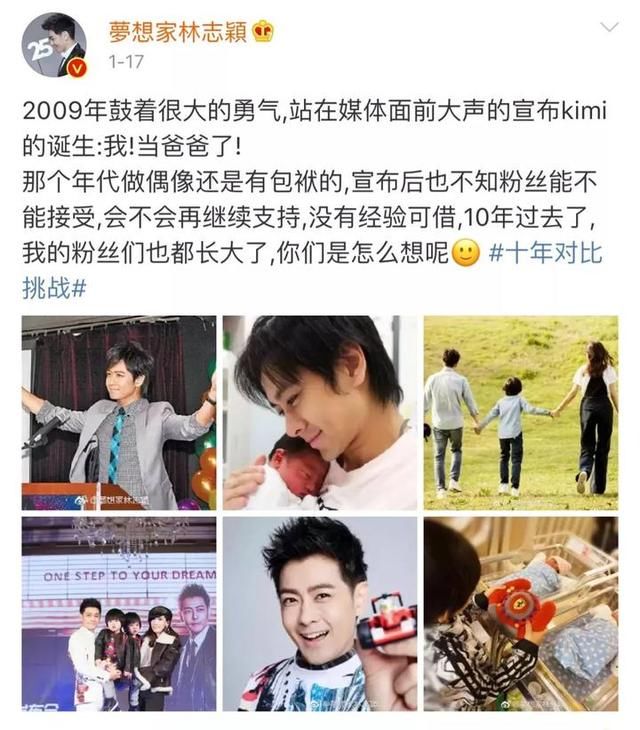Screen dimensions: 640x730
Task: Open the photo of baby in hospital crib
Action: (520, 612)
